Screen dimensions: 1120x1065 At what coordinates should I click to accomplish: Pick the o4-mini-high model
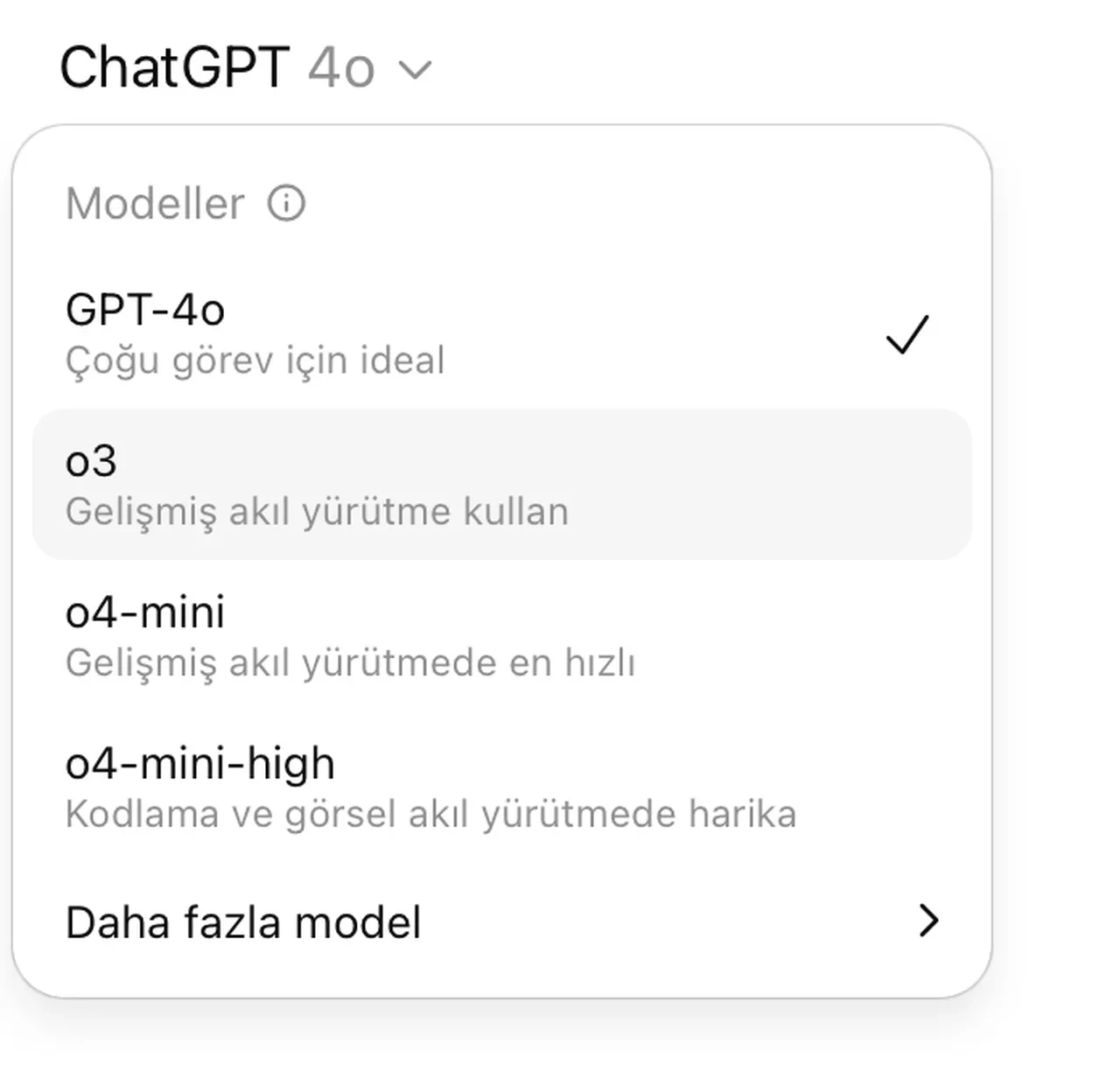pos(500,788)
